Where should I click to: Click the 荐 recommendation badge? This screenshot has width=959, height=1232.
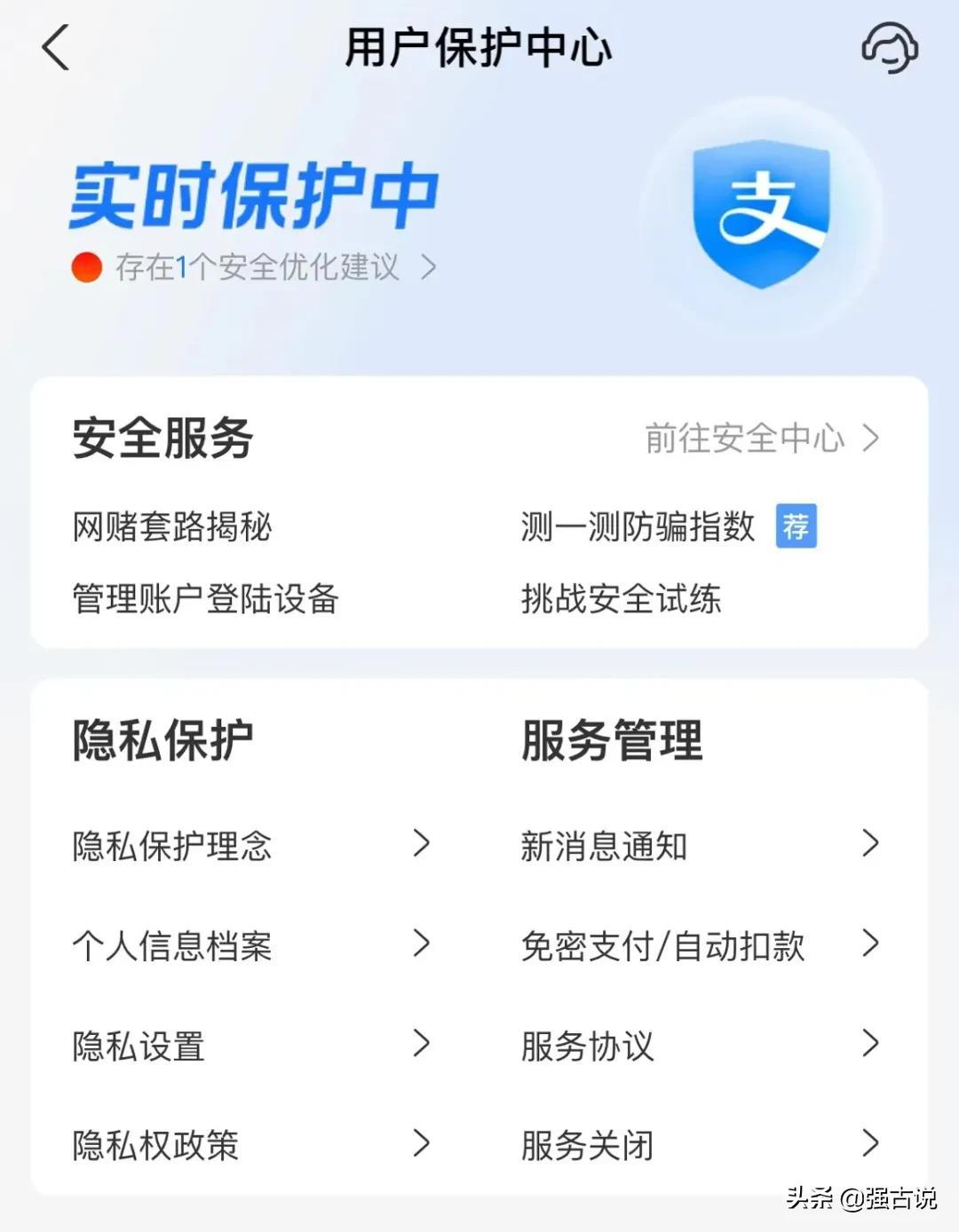tap(797, 526)
